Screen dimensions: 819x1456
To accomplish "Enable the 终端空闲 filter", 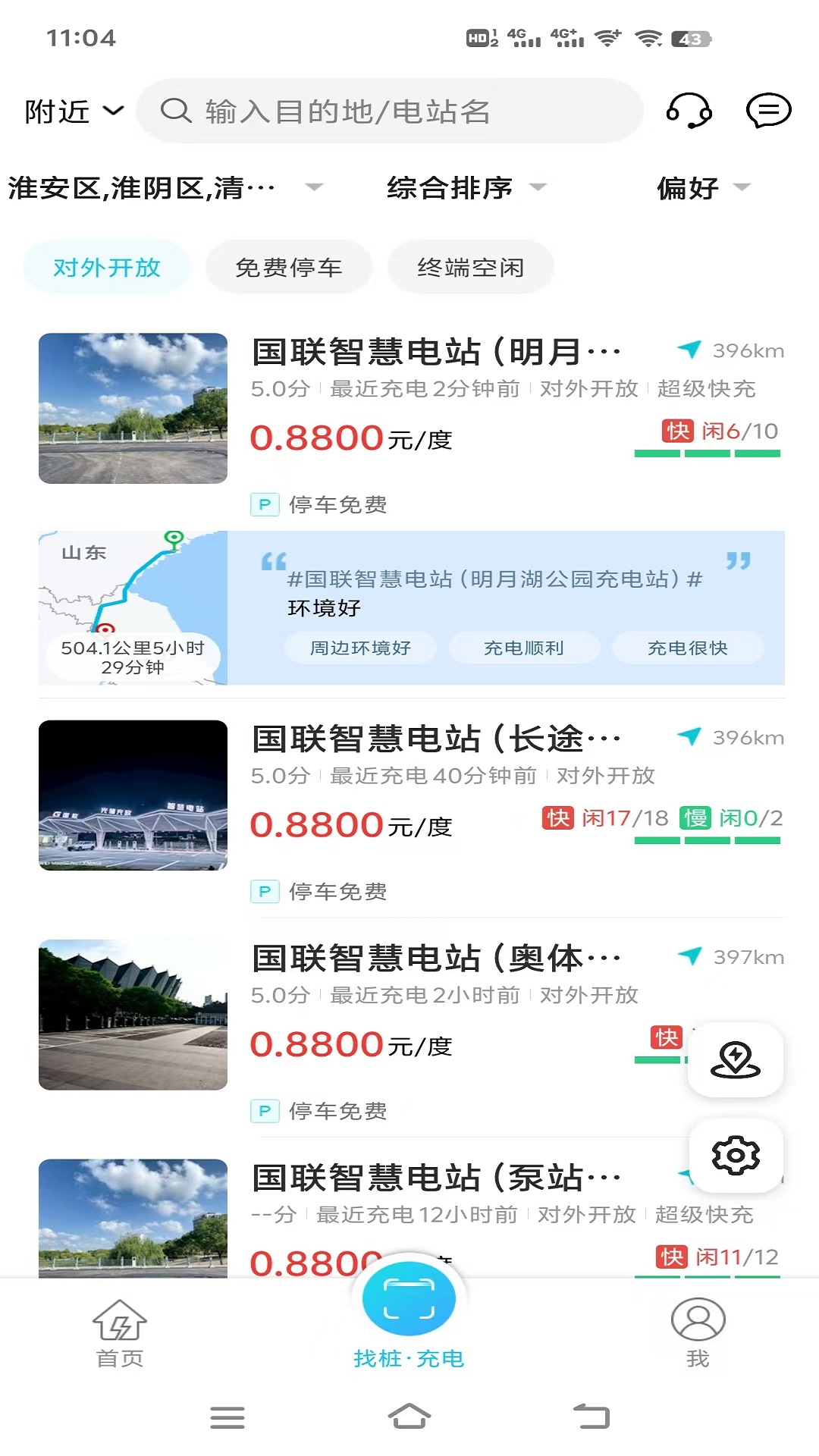I will 470,267.
